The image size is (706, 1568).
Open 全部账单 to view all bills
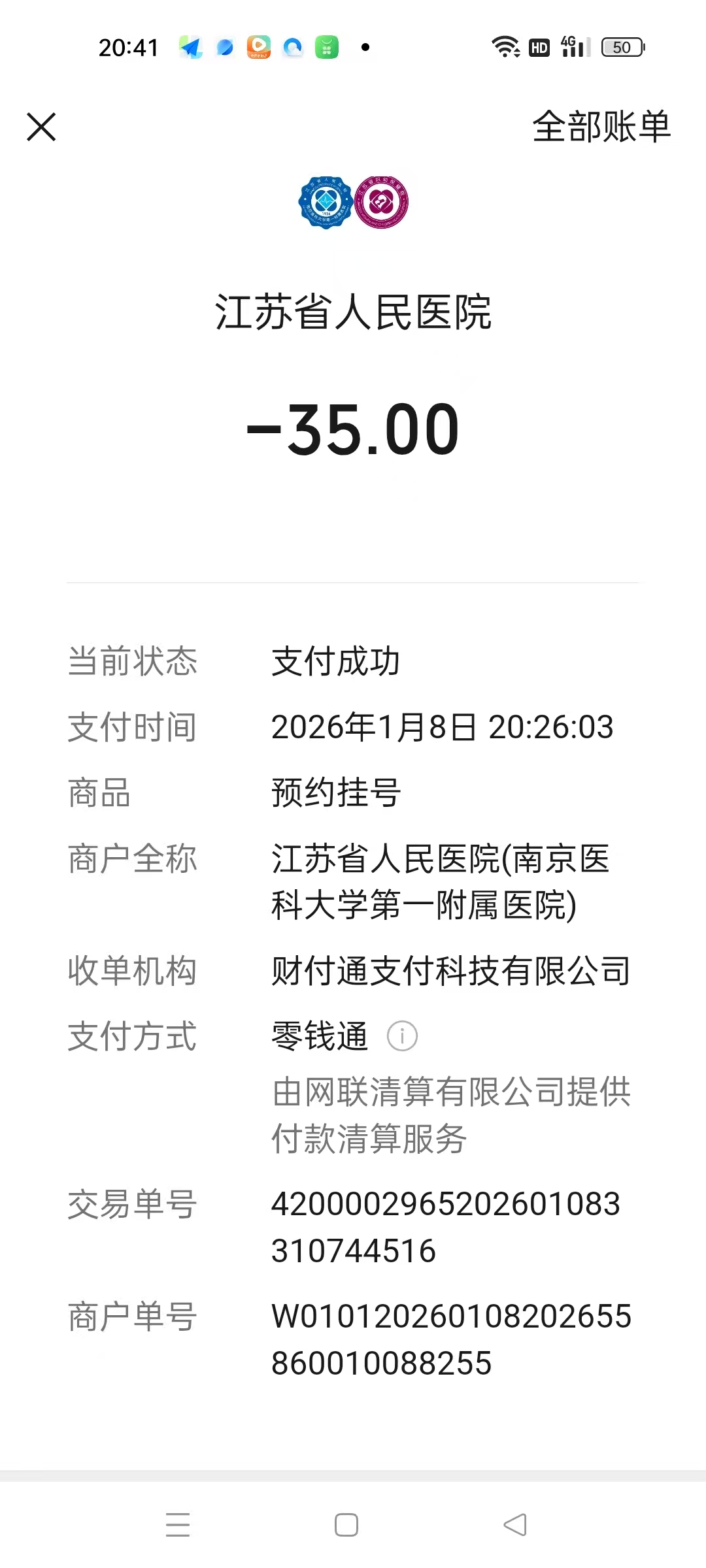(601, 127)
